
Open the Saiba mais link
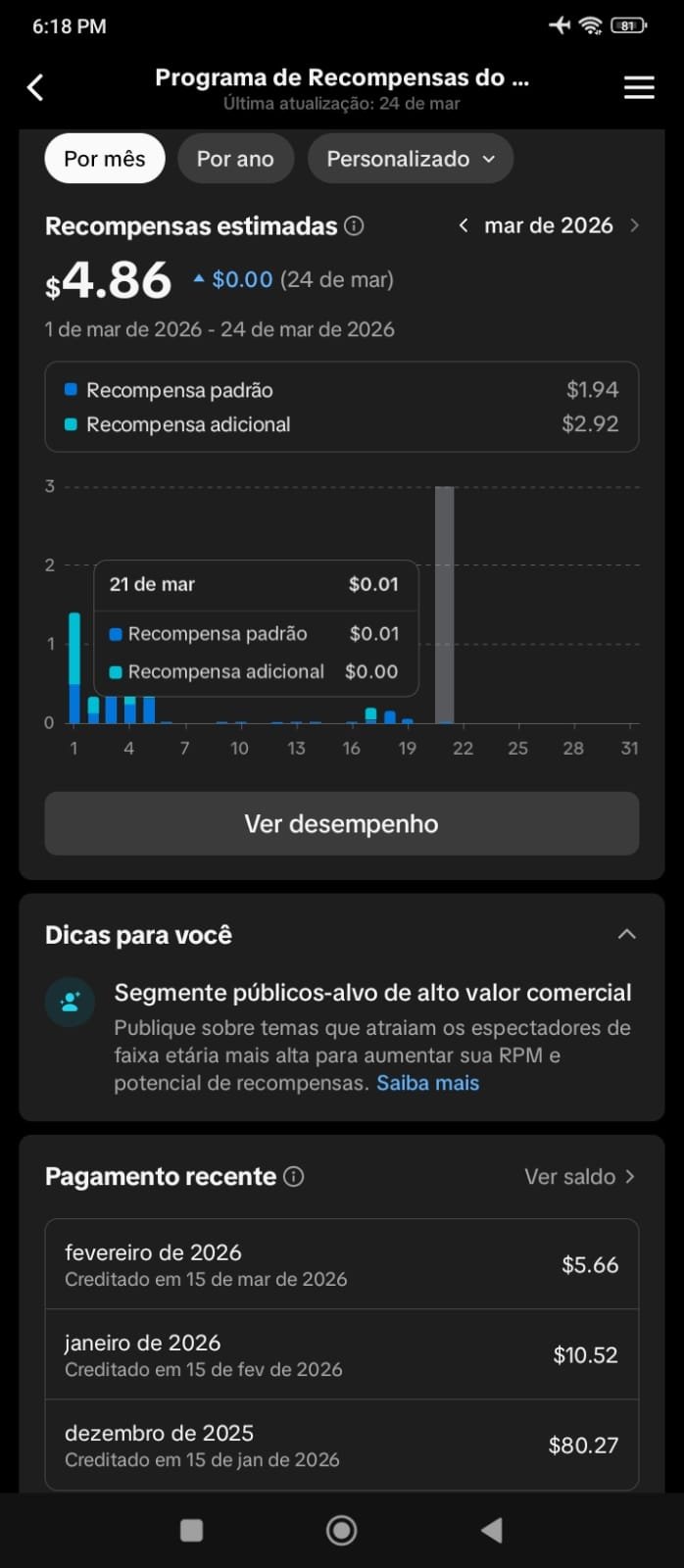click(x=427, y=1083)
